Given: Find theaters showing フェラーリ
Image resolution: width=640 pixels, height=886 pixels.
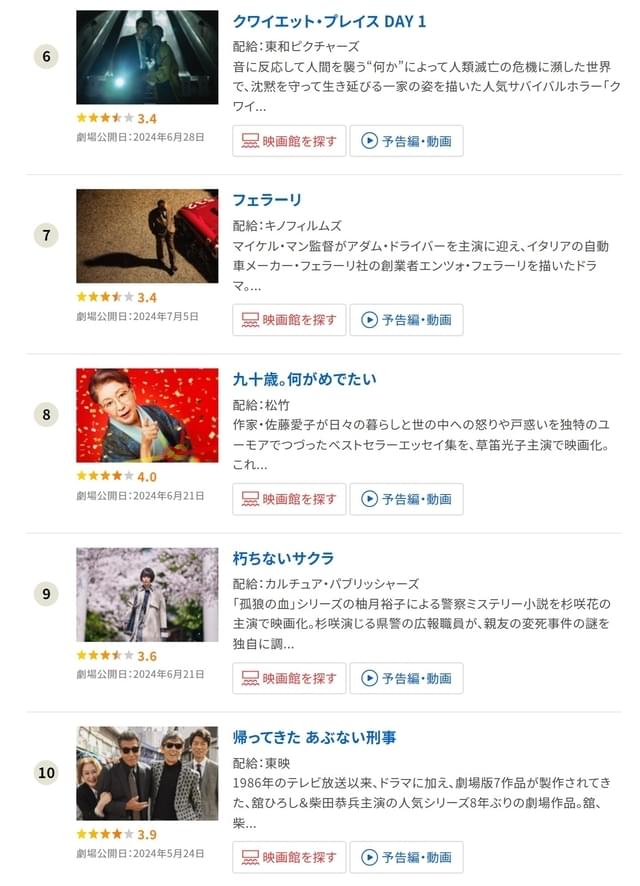Looking at the screenshot, I should 289,320.
